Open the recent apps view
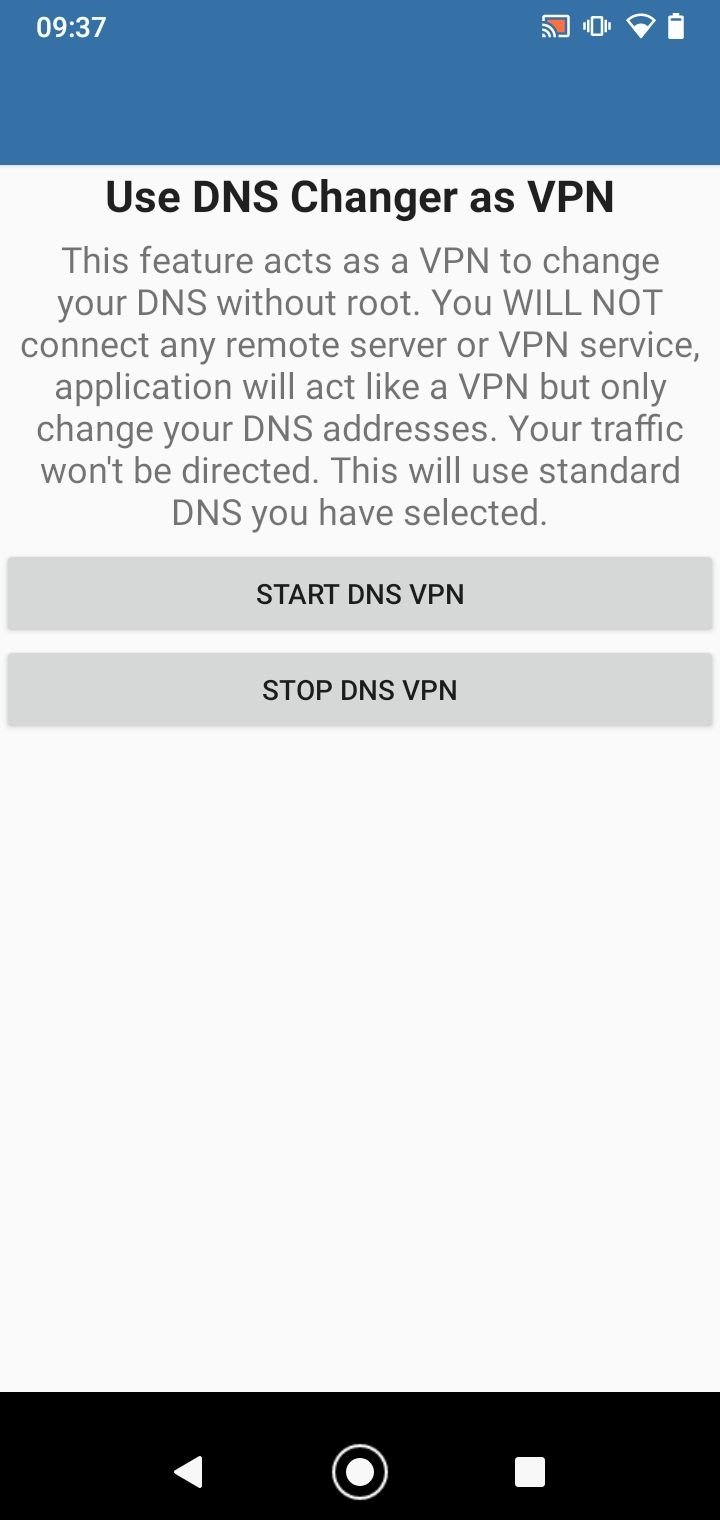The height and width of the screenshot is (1520, 720). point(530,1472)
